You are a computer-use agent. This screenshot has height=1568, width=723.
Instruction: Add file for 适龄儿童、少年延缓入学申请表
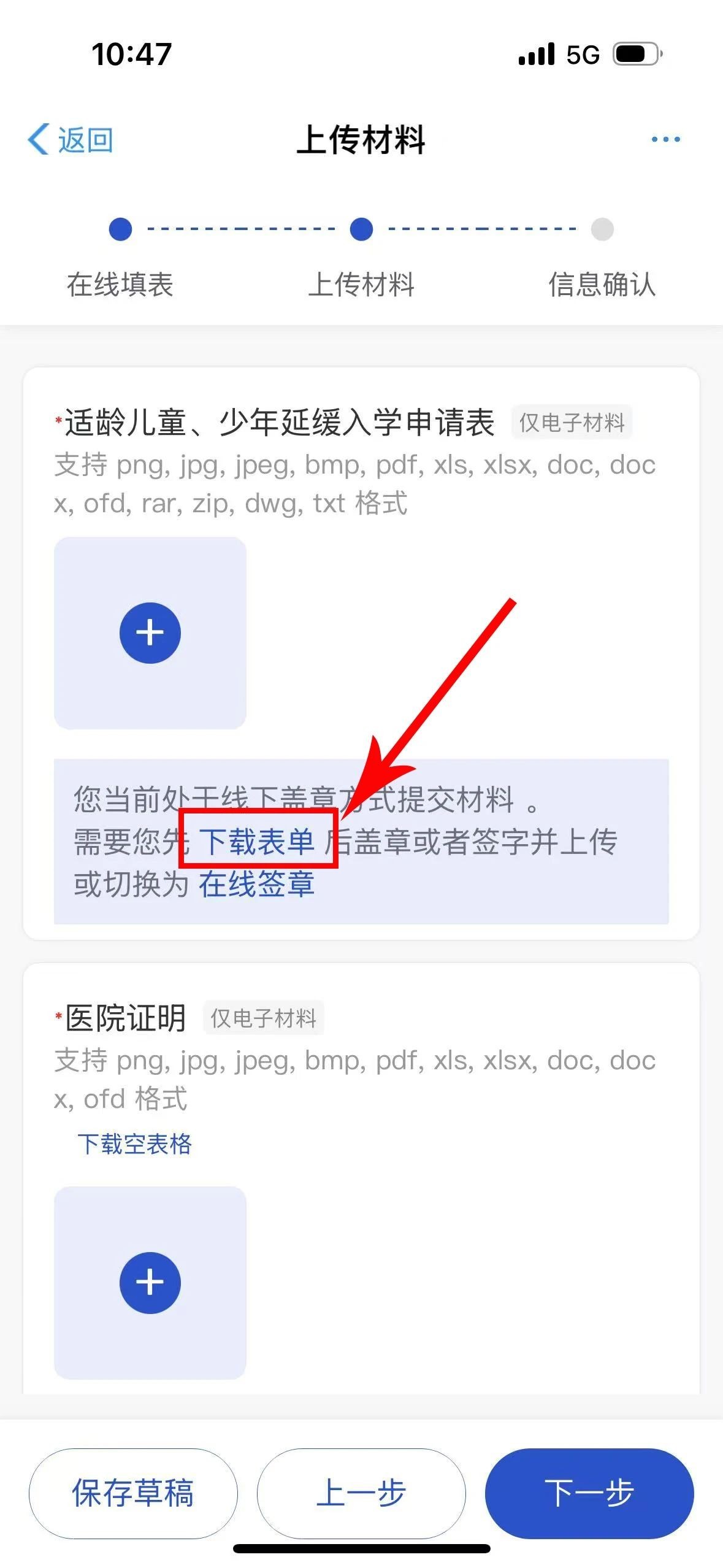click(x=150, y=632)
